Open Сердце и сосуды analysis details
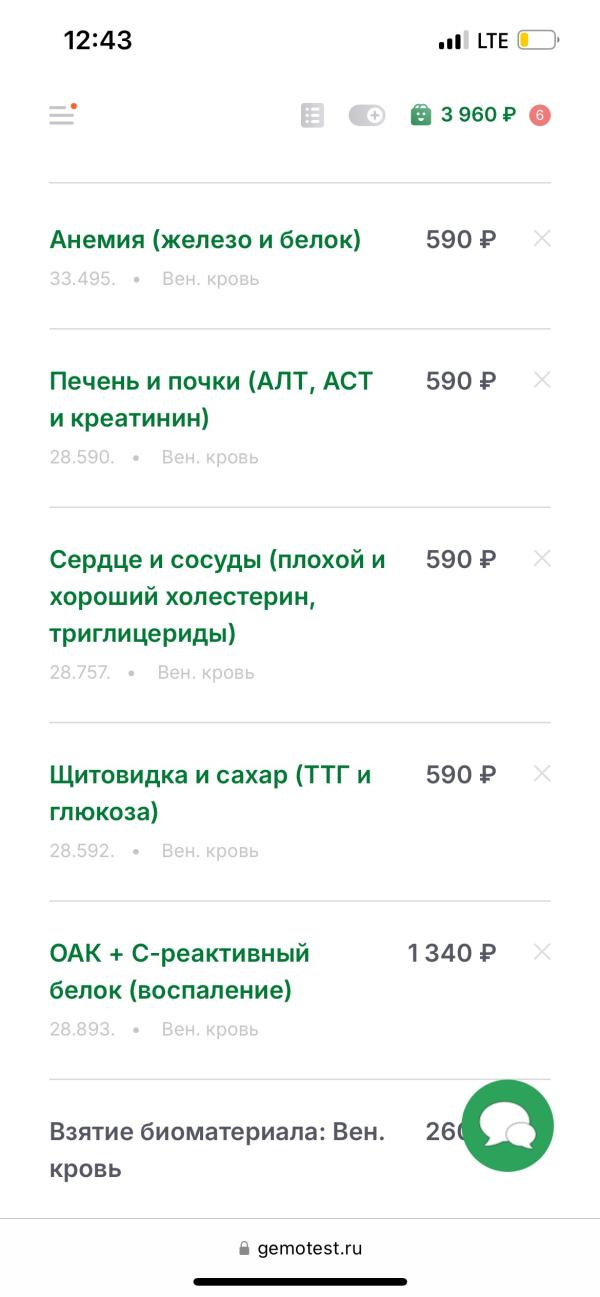This screenshot has height=1297, width=600. 217,596
